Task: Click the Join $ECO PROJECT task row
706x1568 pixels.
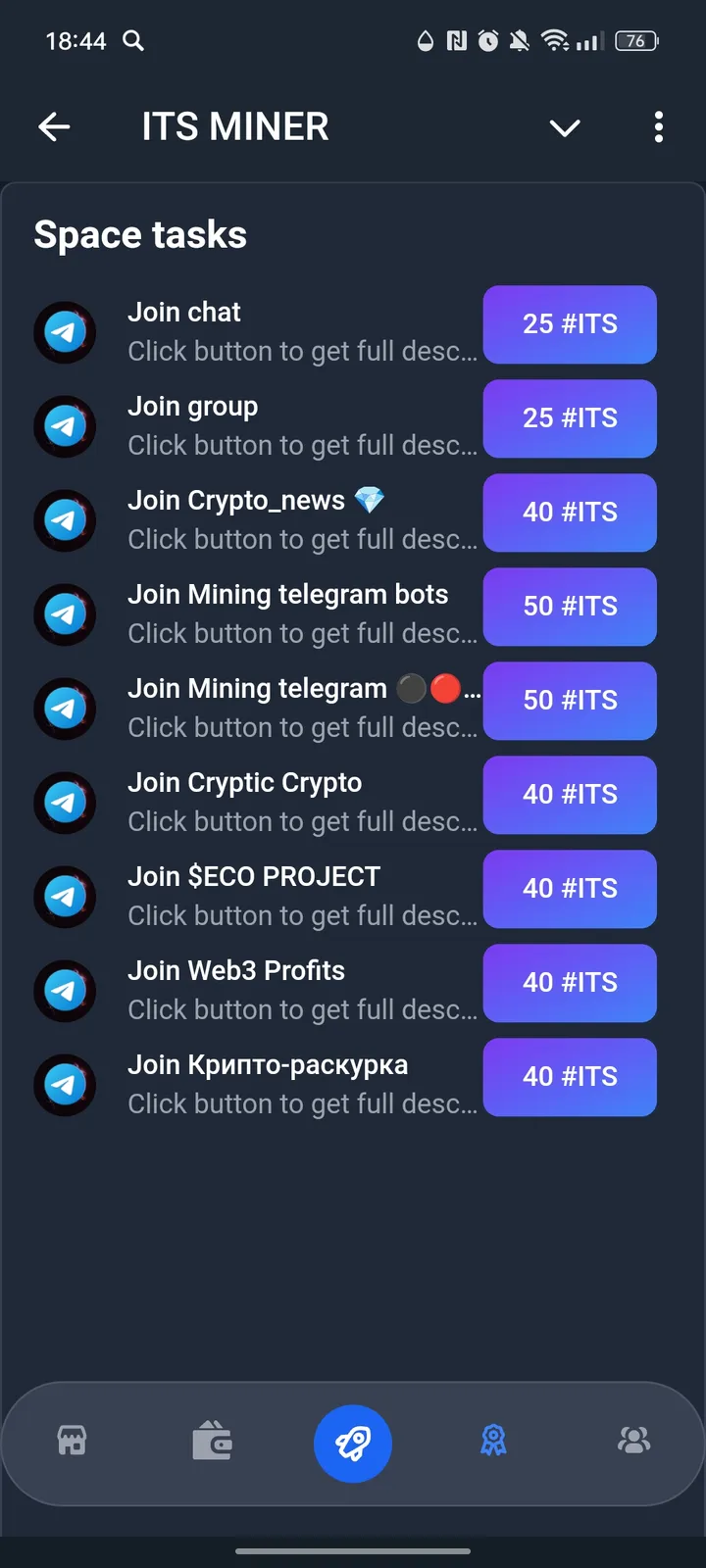Action: pyautogui.click(x=254, y=876)
